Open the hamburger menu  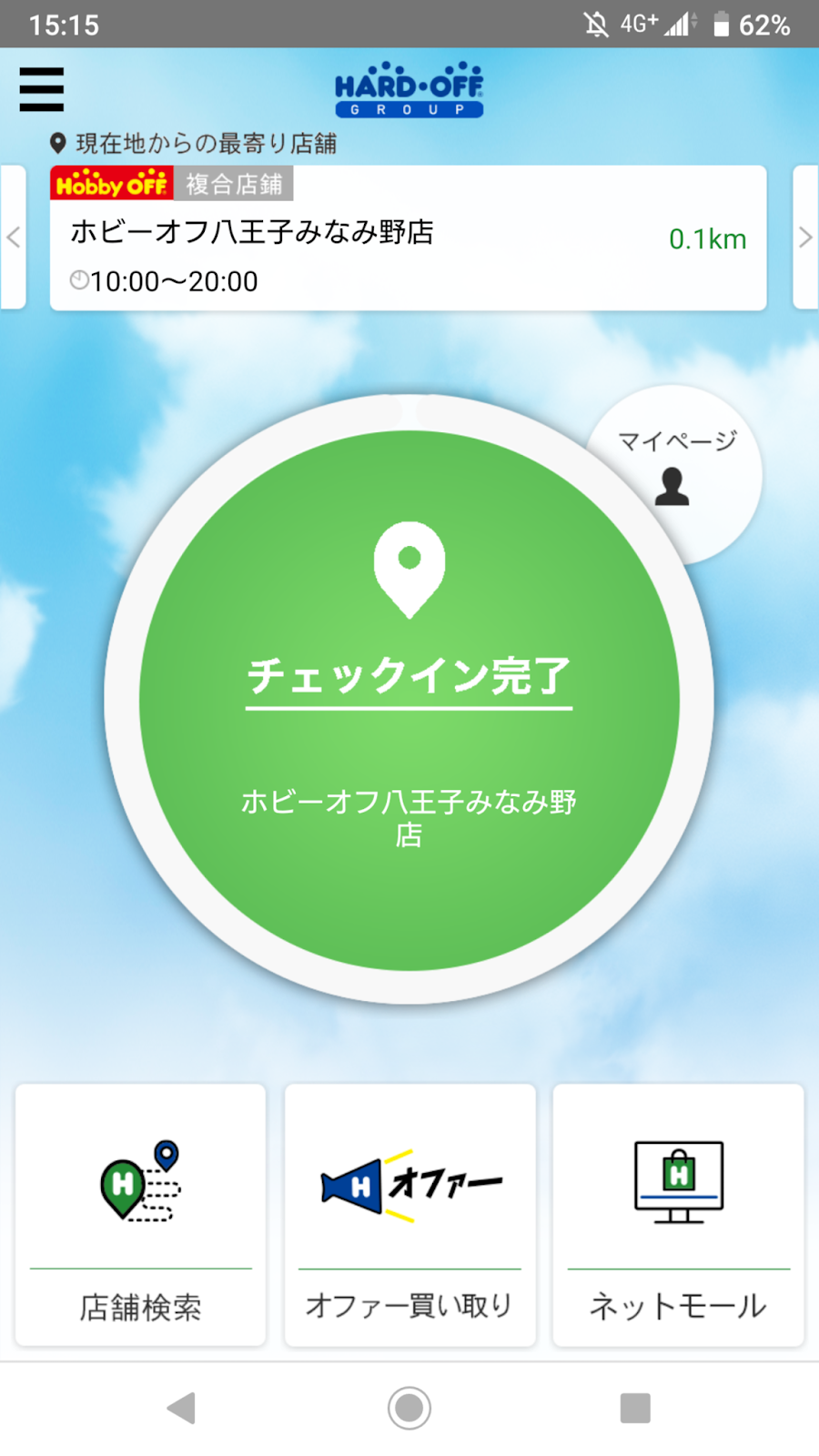pyautogui.click(x=42, y=89)
